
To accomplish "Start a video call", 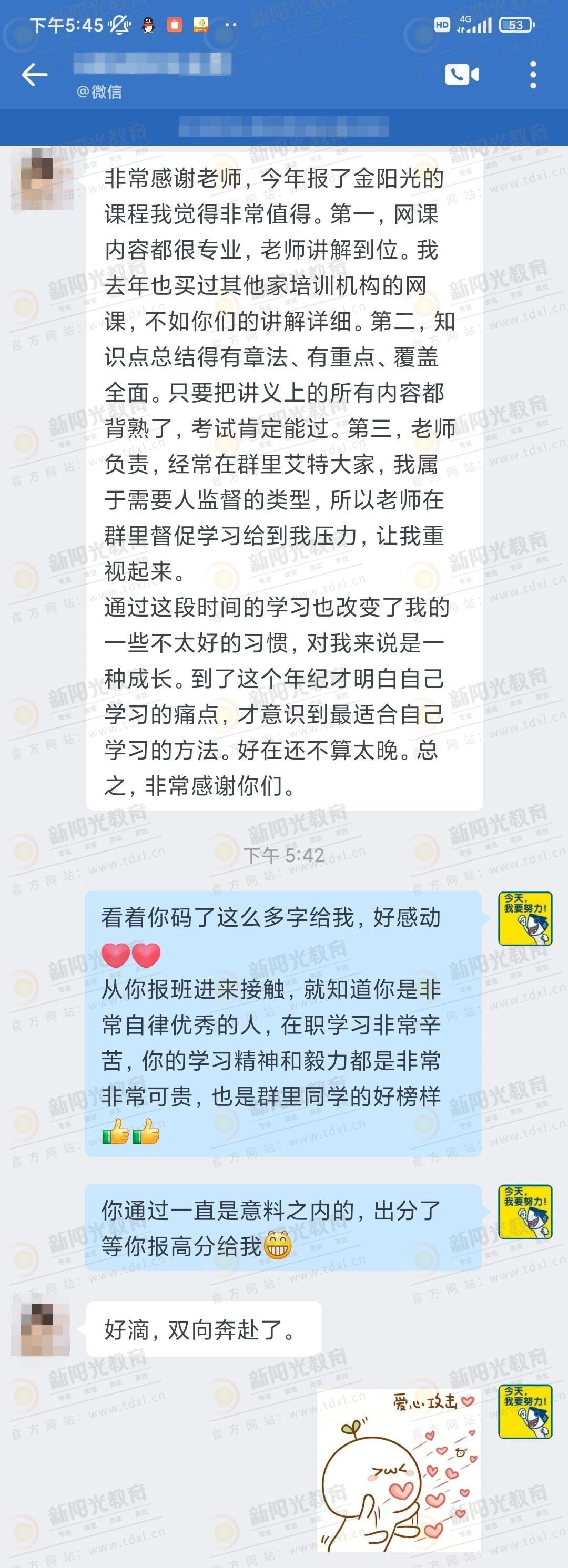I will 461,75.
